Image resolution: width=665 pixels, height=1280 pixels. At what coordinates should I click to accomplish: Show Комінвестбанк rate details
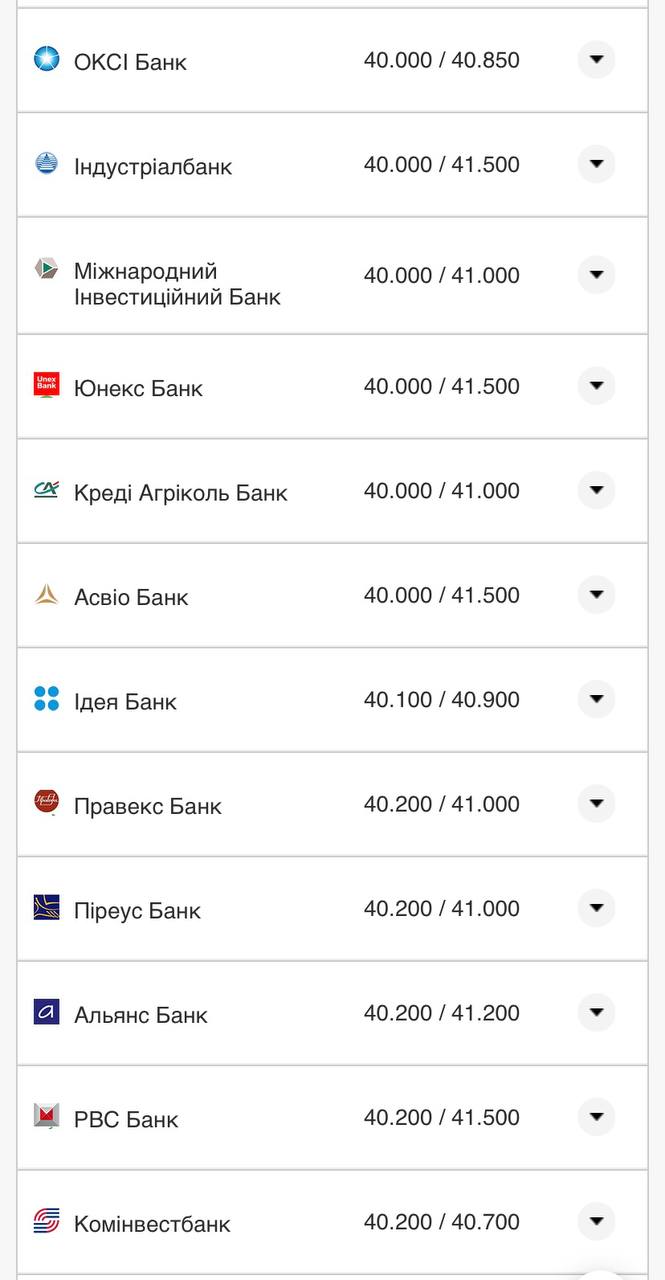tap(596, 1222)
